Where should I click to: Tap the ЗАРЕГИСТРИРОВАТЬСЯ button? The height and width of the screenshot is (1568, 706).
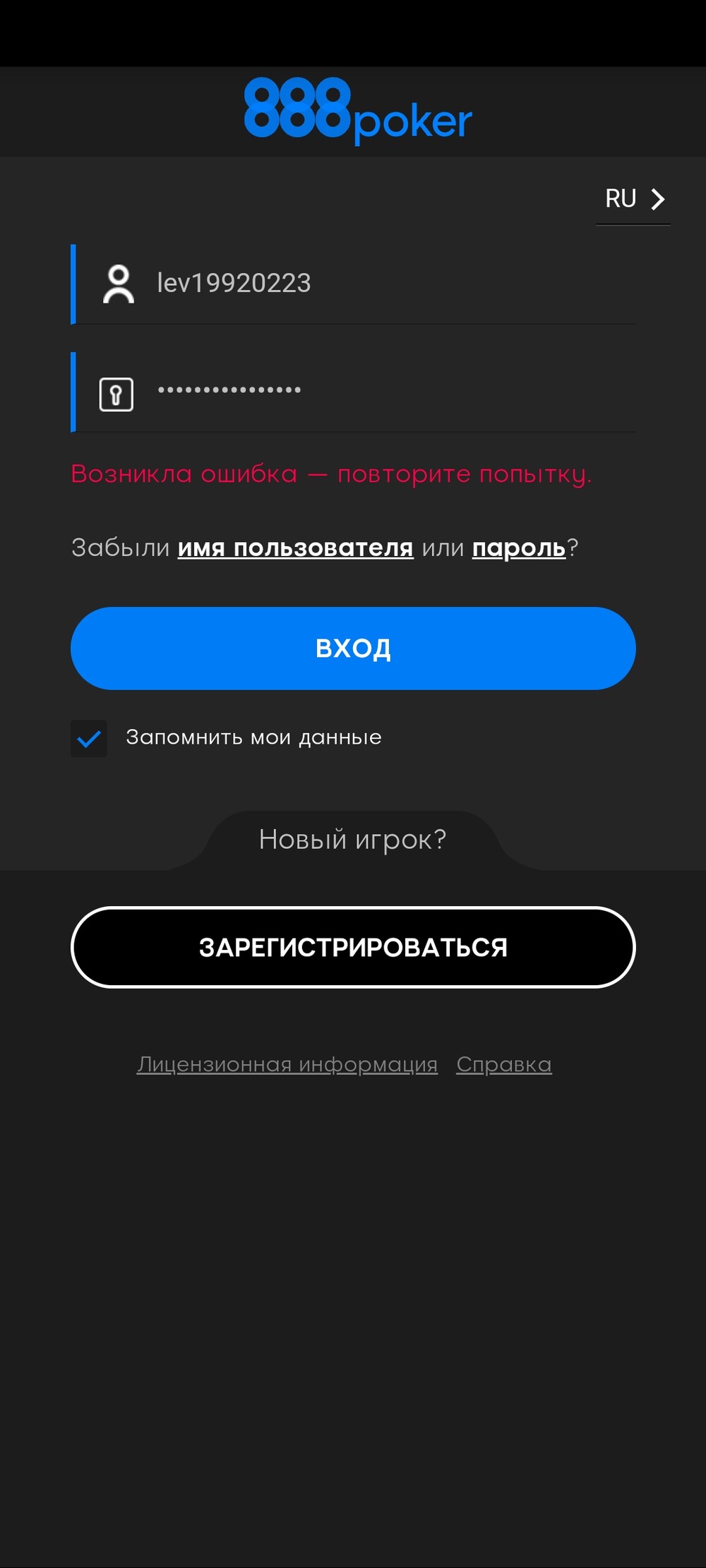tap(353, 947)
